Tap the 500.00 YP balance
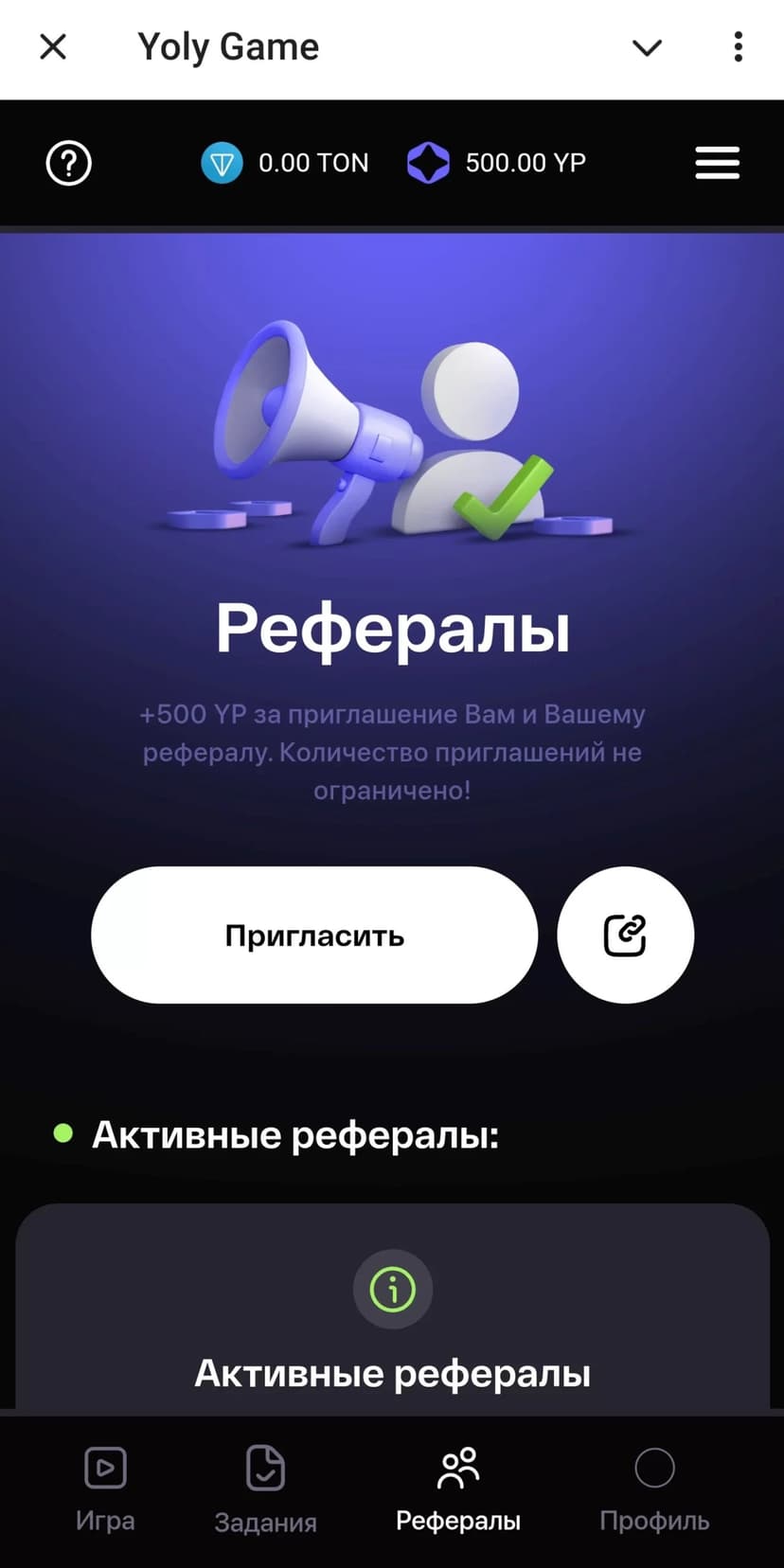Image resolution: width=784 pixels, height=1568 pixels. pos(497,163)
